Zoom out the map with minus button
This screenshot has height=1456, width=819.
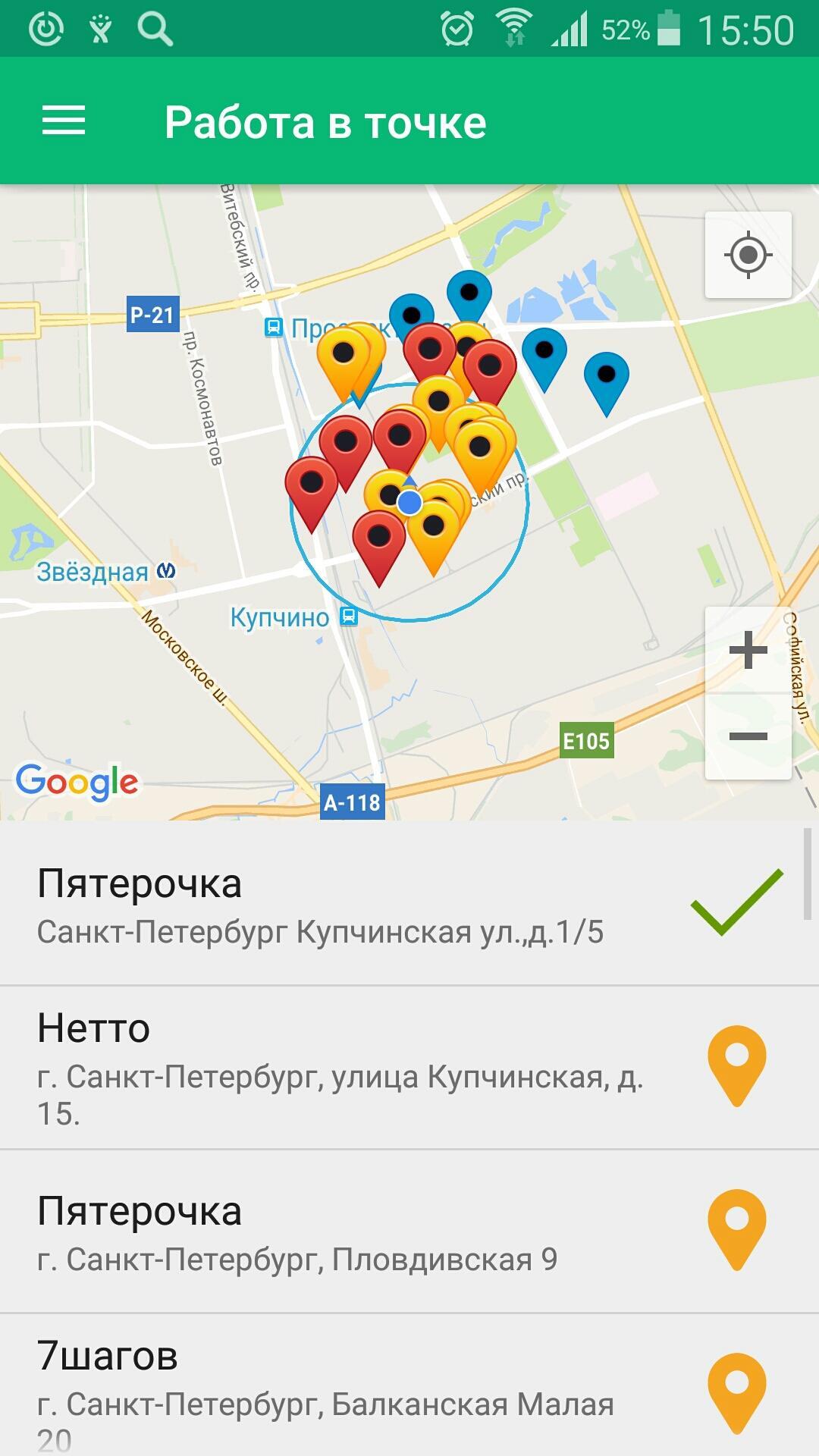coord(748,736)
